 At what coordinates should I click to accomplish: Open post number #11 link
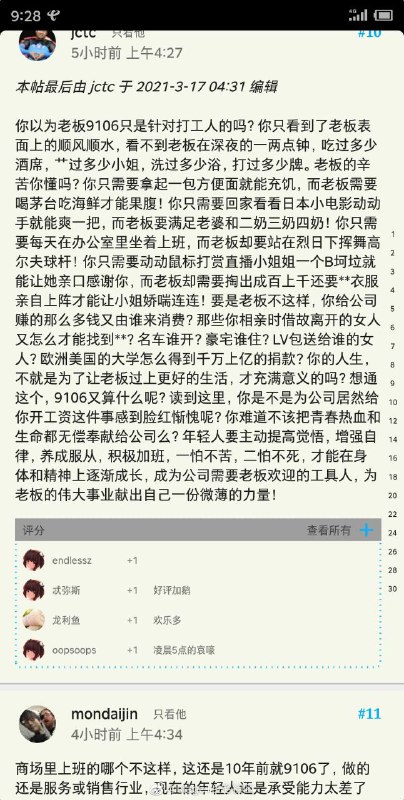tap(369, 714)
